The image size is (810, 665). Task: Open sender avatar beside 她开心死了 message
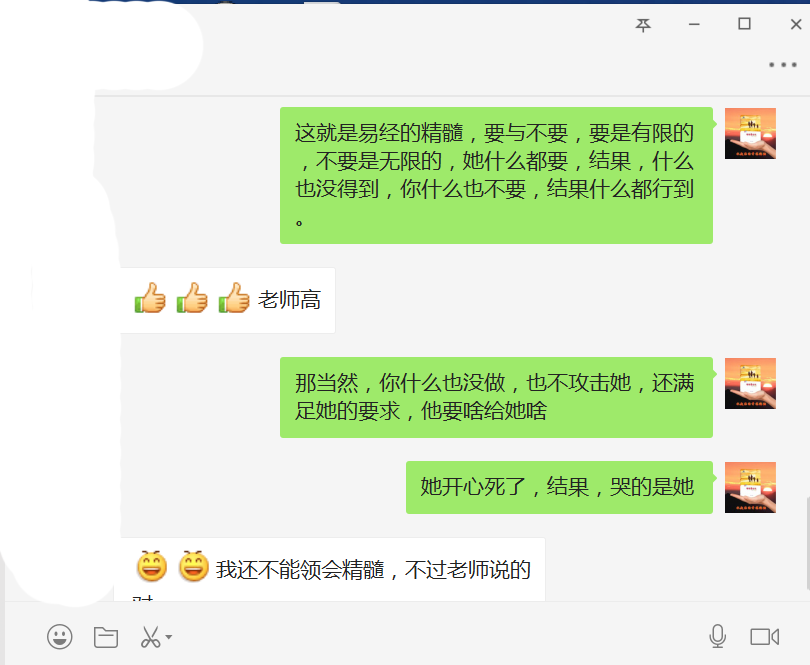click(x=750, y=487)
